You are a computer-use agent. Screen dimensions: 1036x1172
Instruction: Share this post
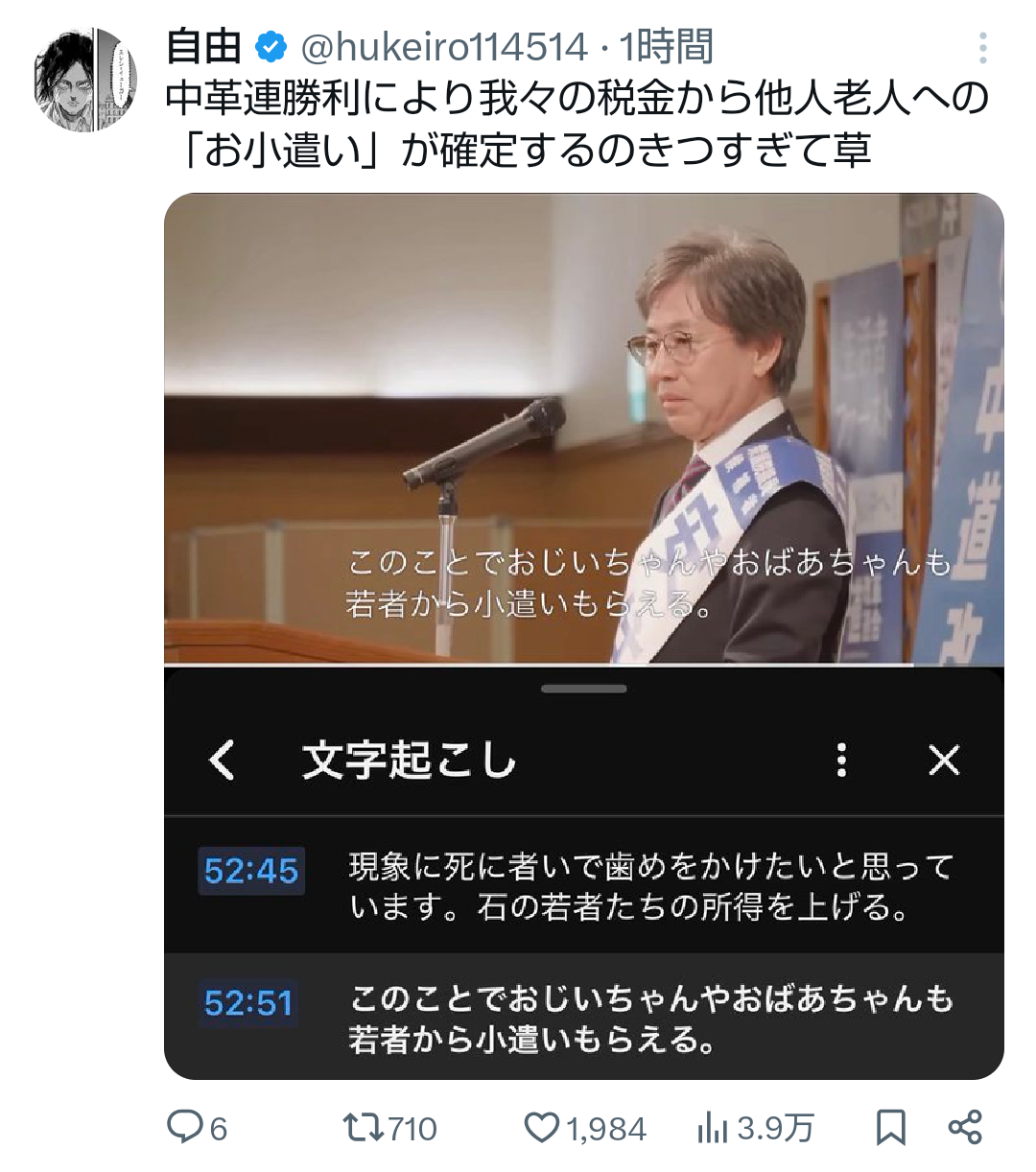(x=965, y=1128)
